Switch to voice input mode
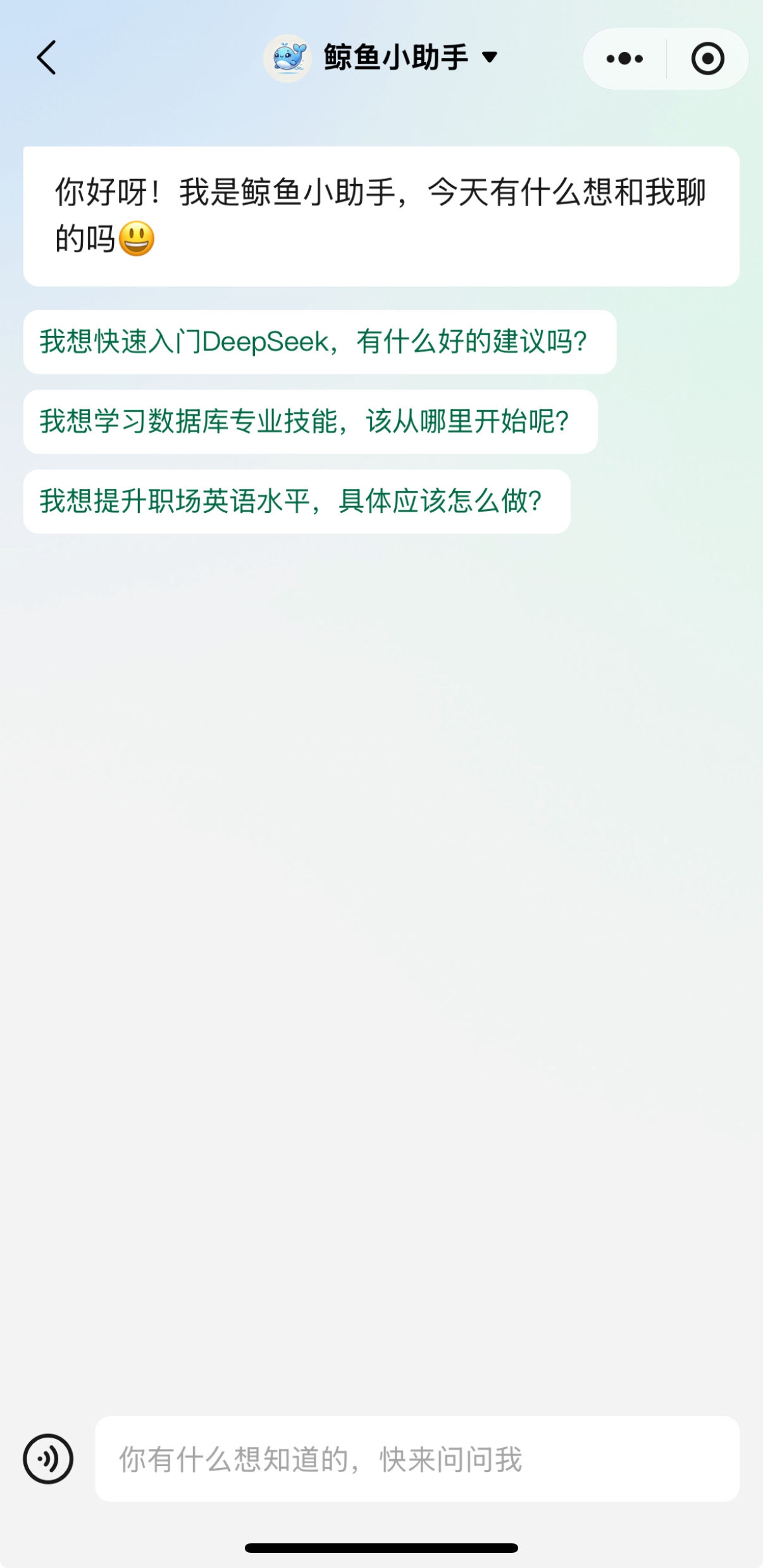The width and height of the screenshot is (763, 1568). [48, 1459]
